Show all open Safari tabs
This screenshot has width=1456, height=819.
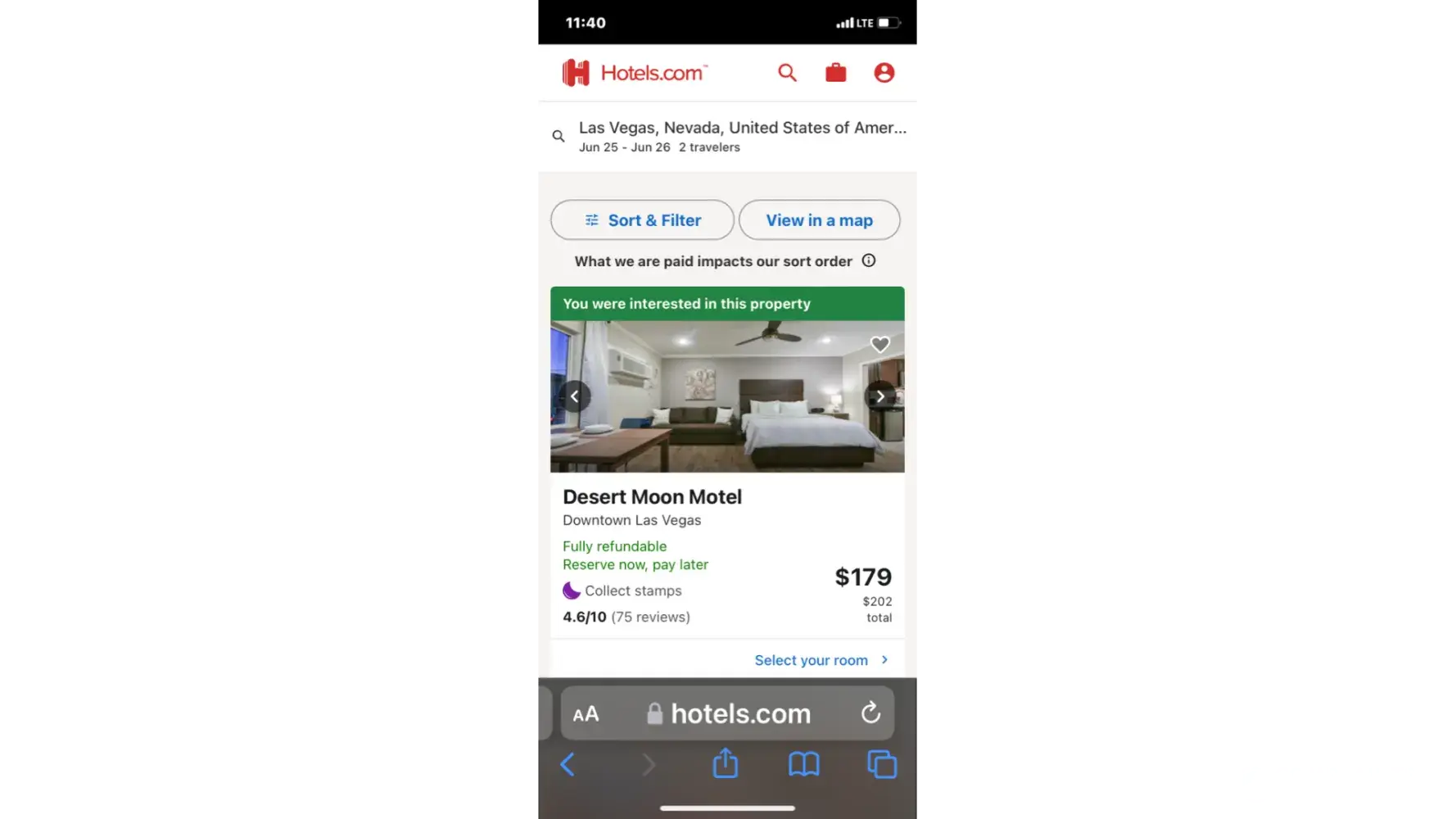(x=882, y=765)
